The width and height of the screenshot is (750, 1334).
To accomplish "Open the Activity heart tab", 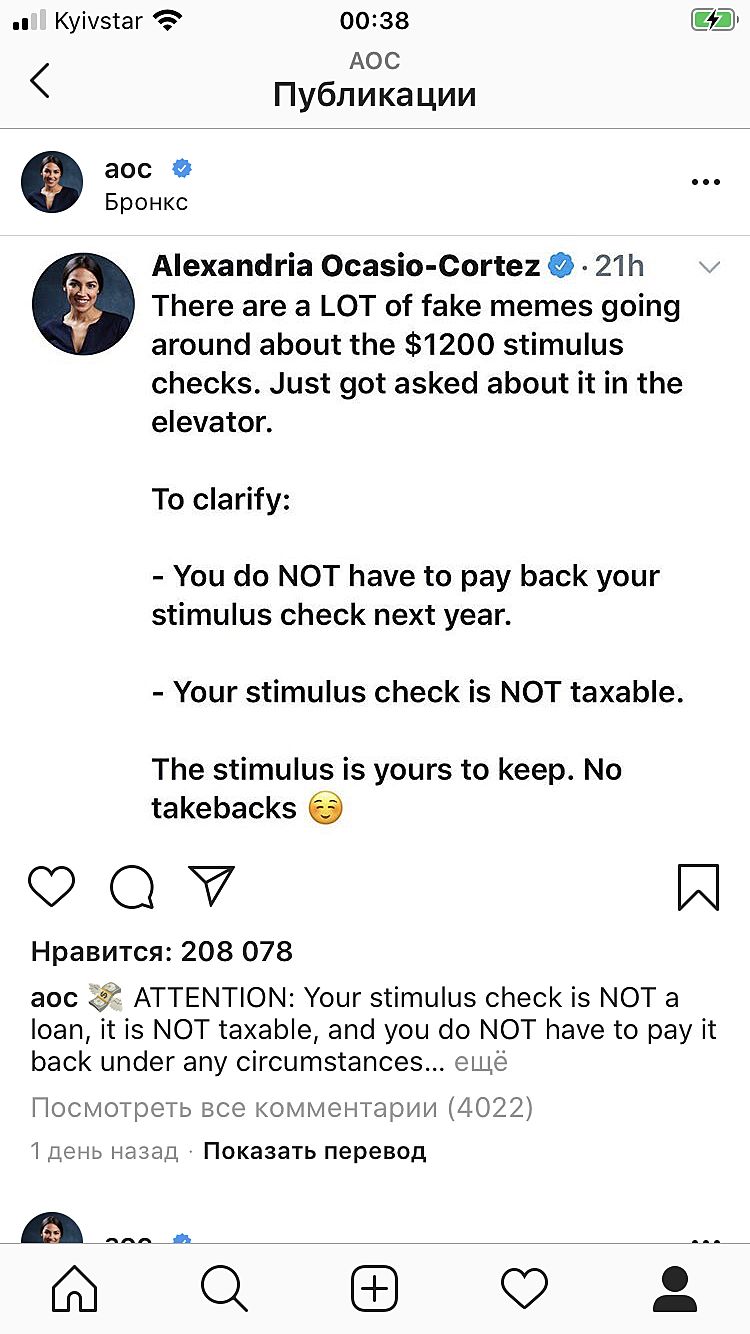I will coord(524,1288).
